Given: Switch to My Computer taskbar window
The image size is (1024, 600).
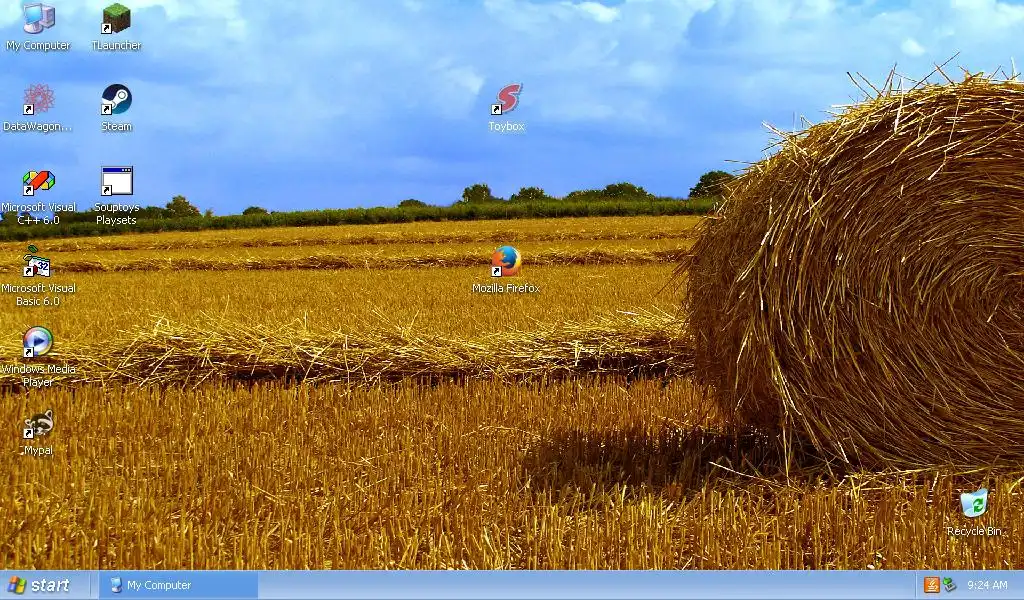Looking at the screenshot, I should click(x=178, y=585).
